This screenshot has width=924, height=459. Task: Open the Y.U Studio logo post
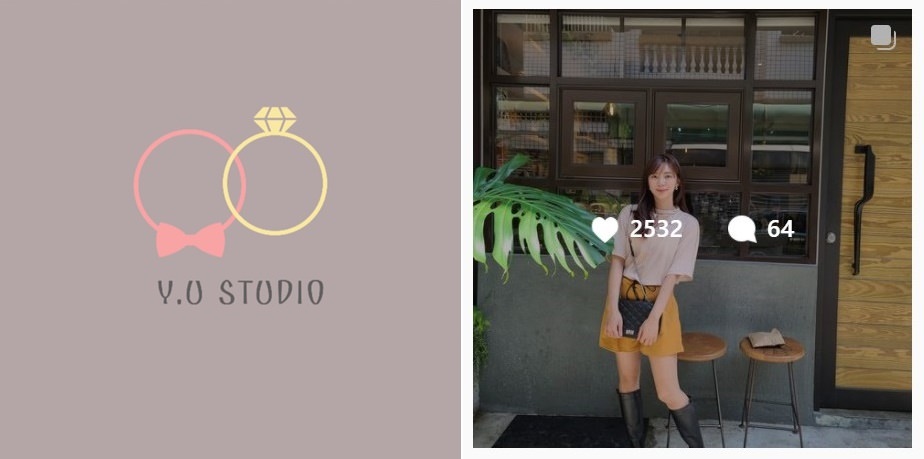click(x=230, y=228)
